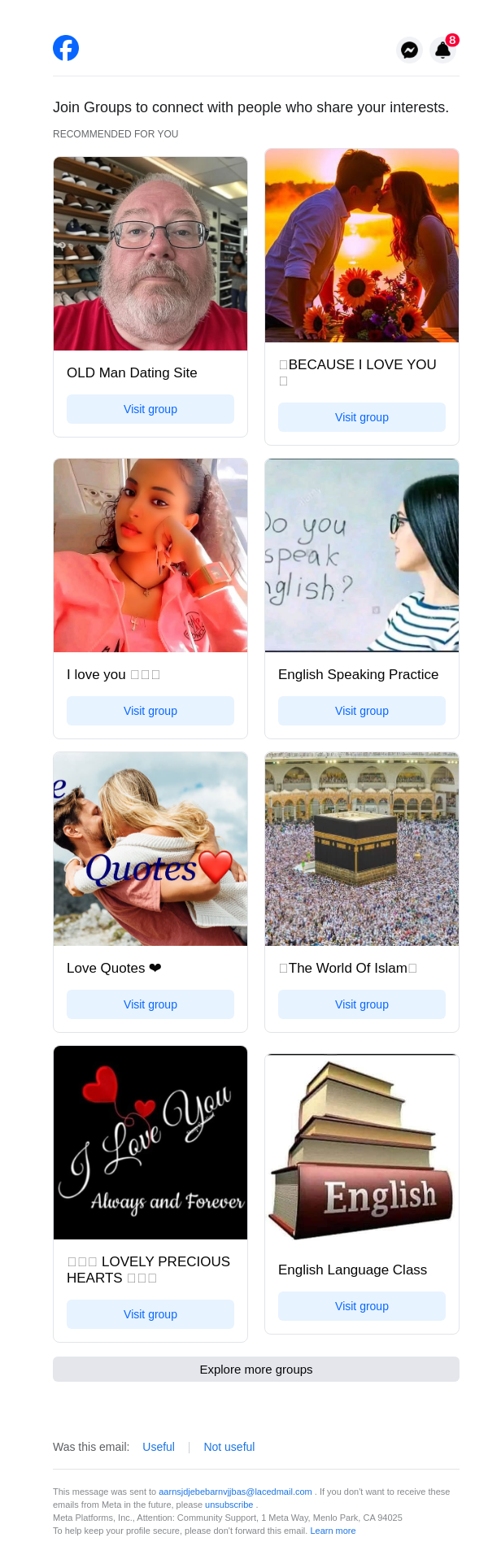
Task: Open the unsubscribe link
Action: pos(229,1505)
